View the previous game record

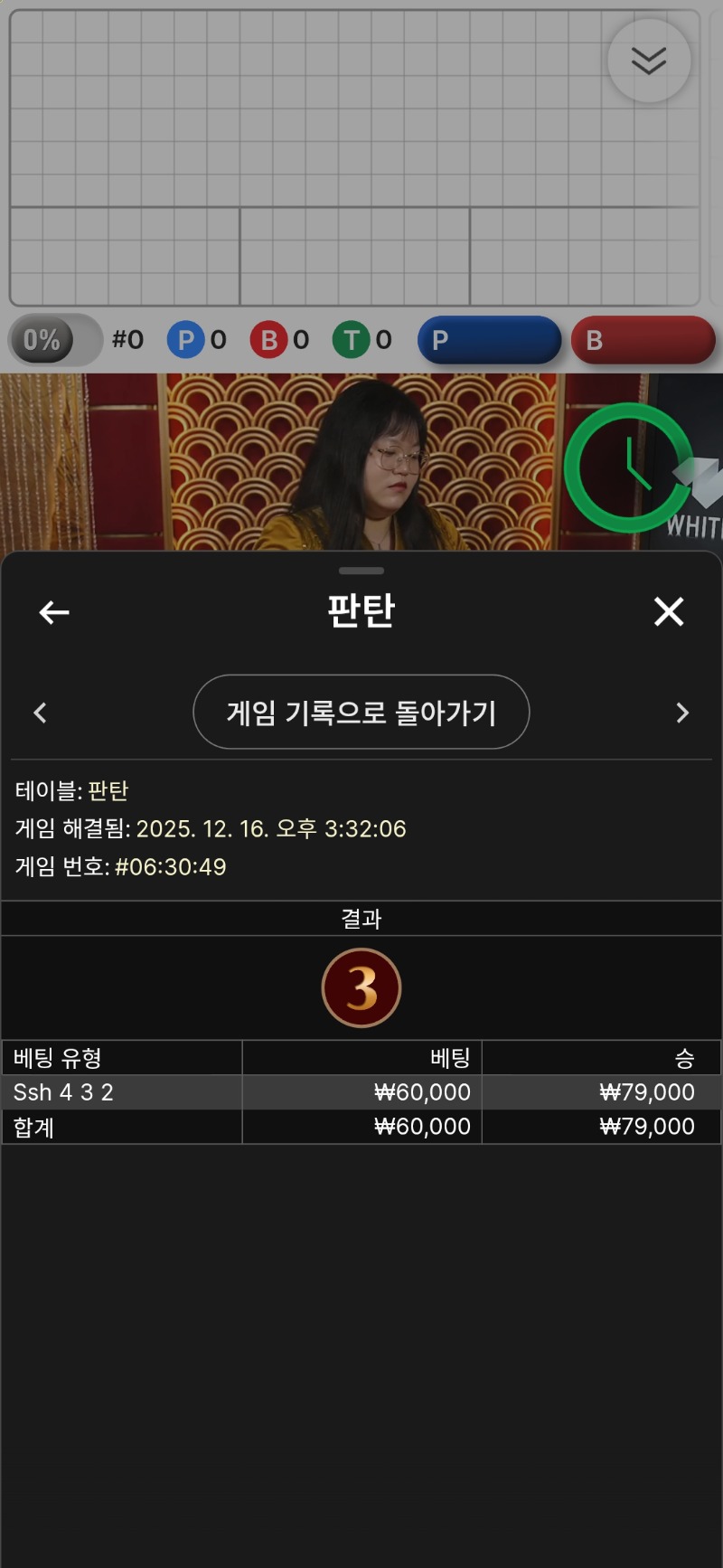(40, 713)
